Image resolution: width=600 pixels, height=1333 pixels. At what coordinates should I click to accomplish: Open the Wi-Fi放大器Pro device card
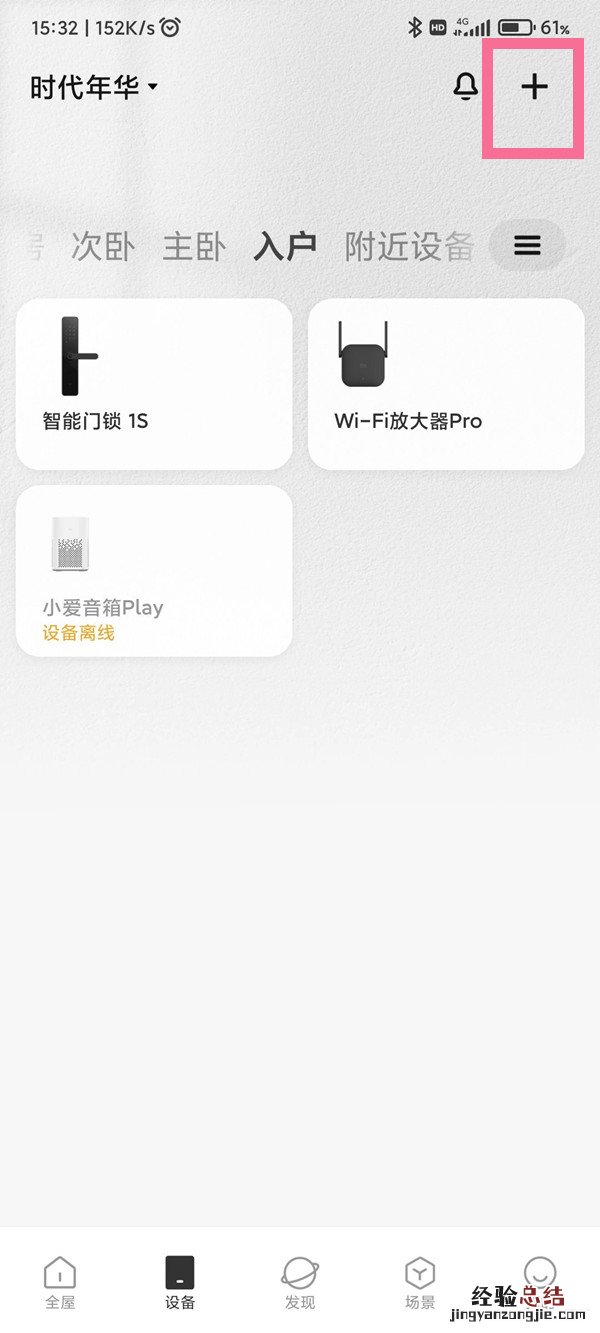click(446, 383)
